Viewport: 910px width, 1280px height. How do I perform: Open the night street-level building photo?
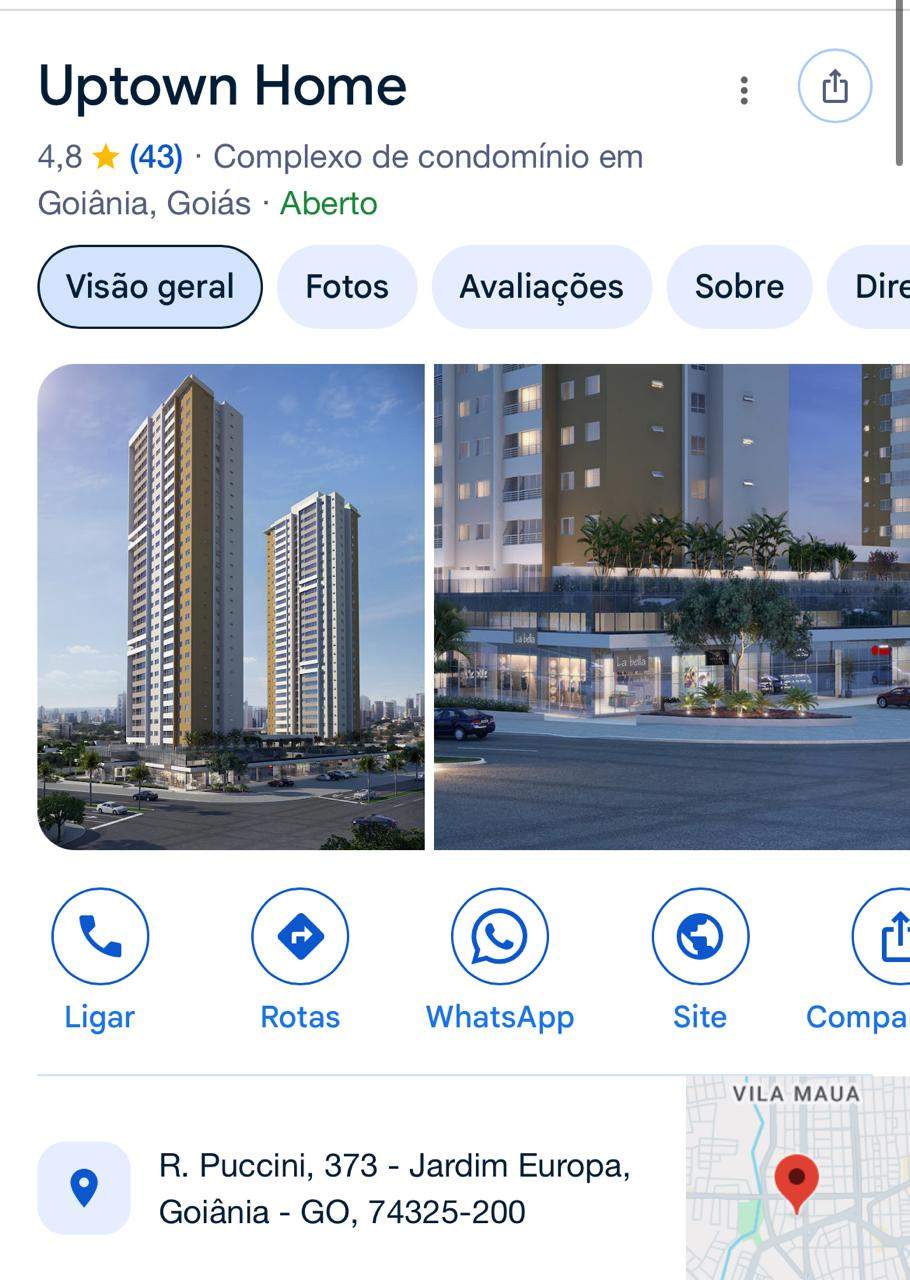pyautogui.click(x=671, y=606)
